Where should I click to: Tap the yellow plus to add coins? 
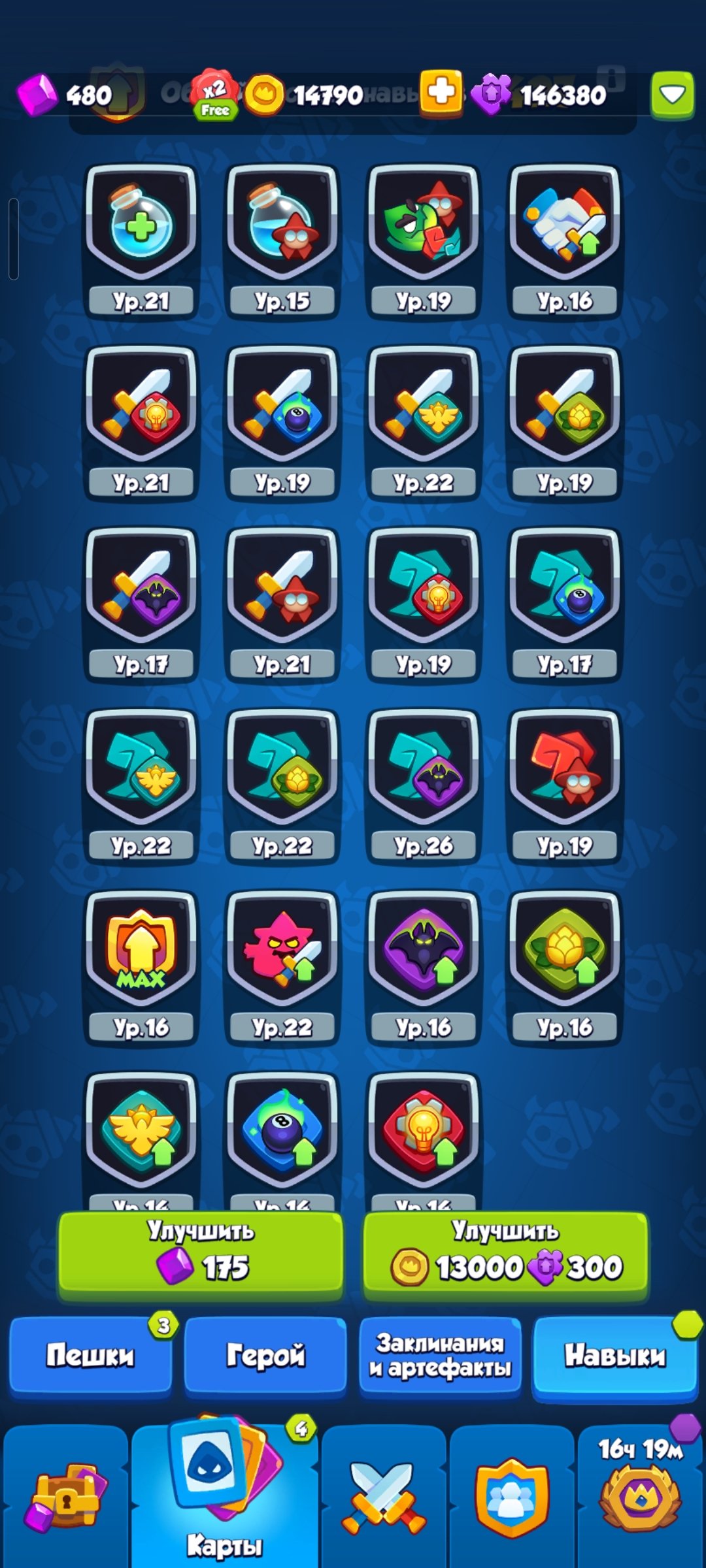click(441, 92)
